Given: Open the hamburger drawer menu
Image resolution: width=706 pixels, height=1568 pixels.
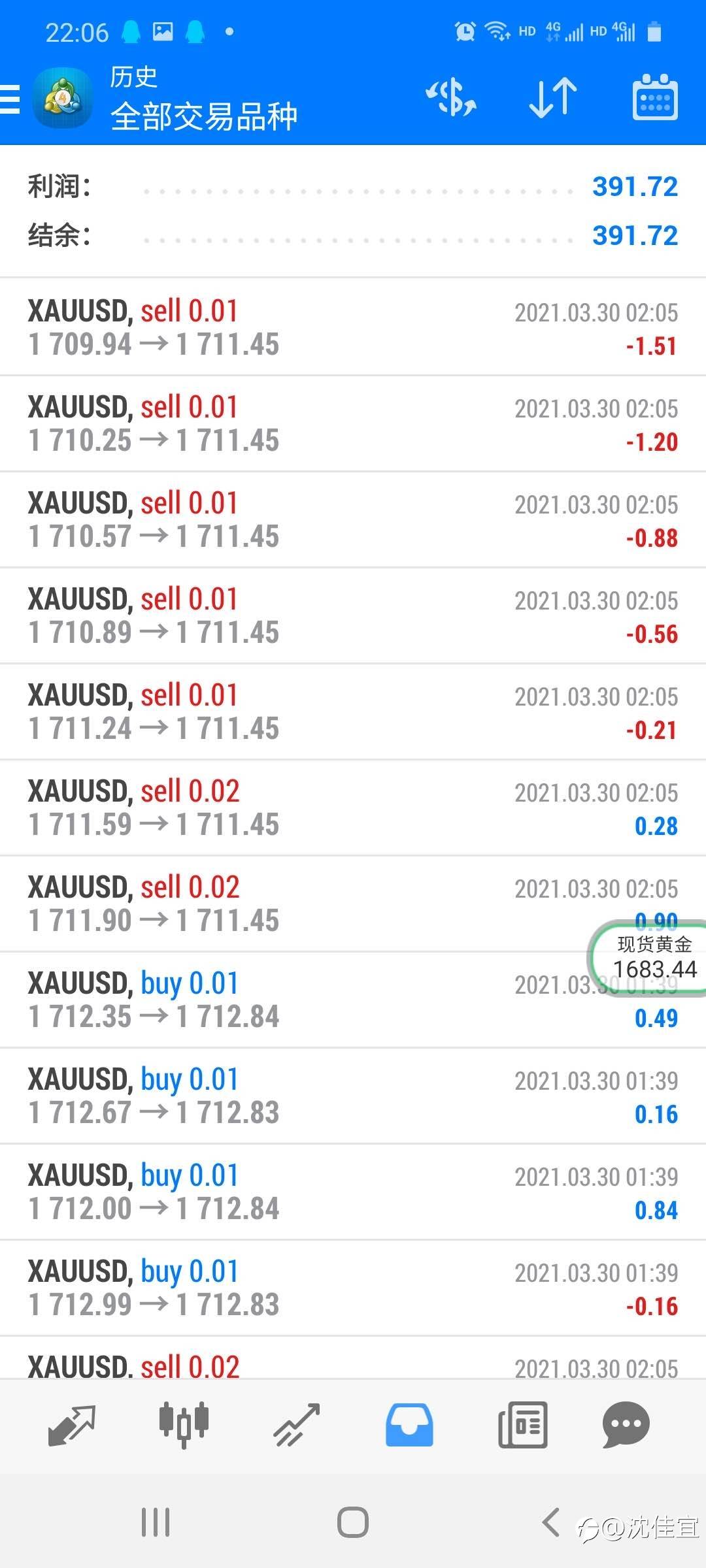Looking at the screenshot, I should 10,99.
